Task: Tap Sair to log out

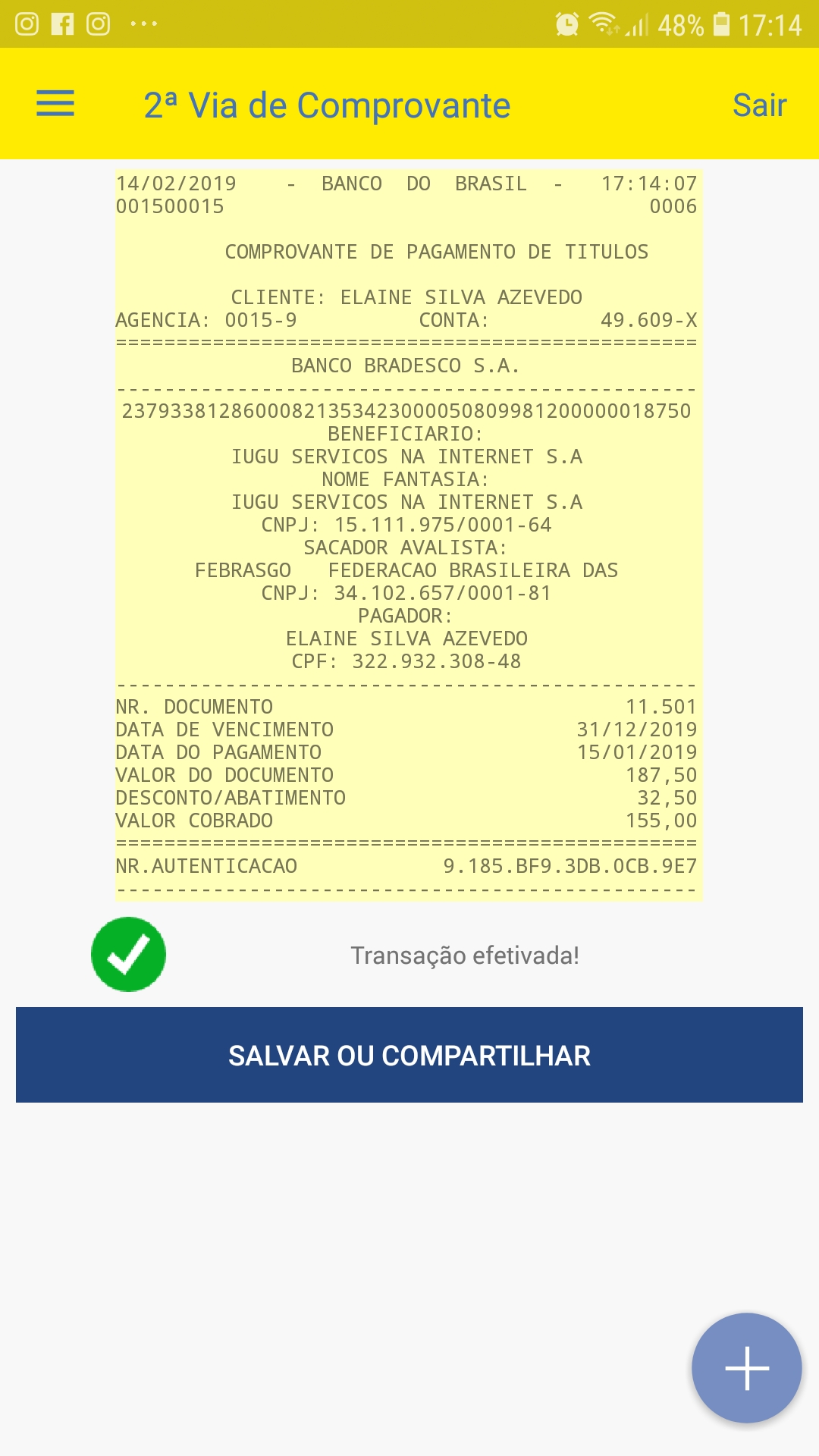Action: tap(759, 105)
